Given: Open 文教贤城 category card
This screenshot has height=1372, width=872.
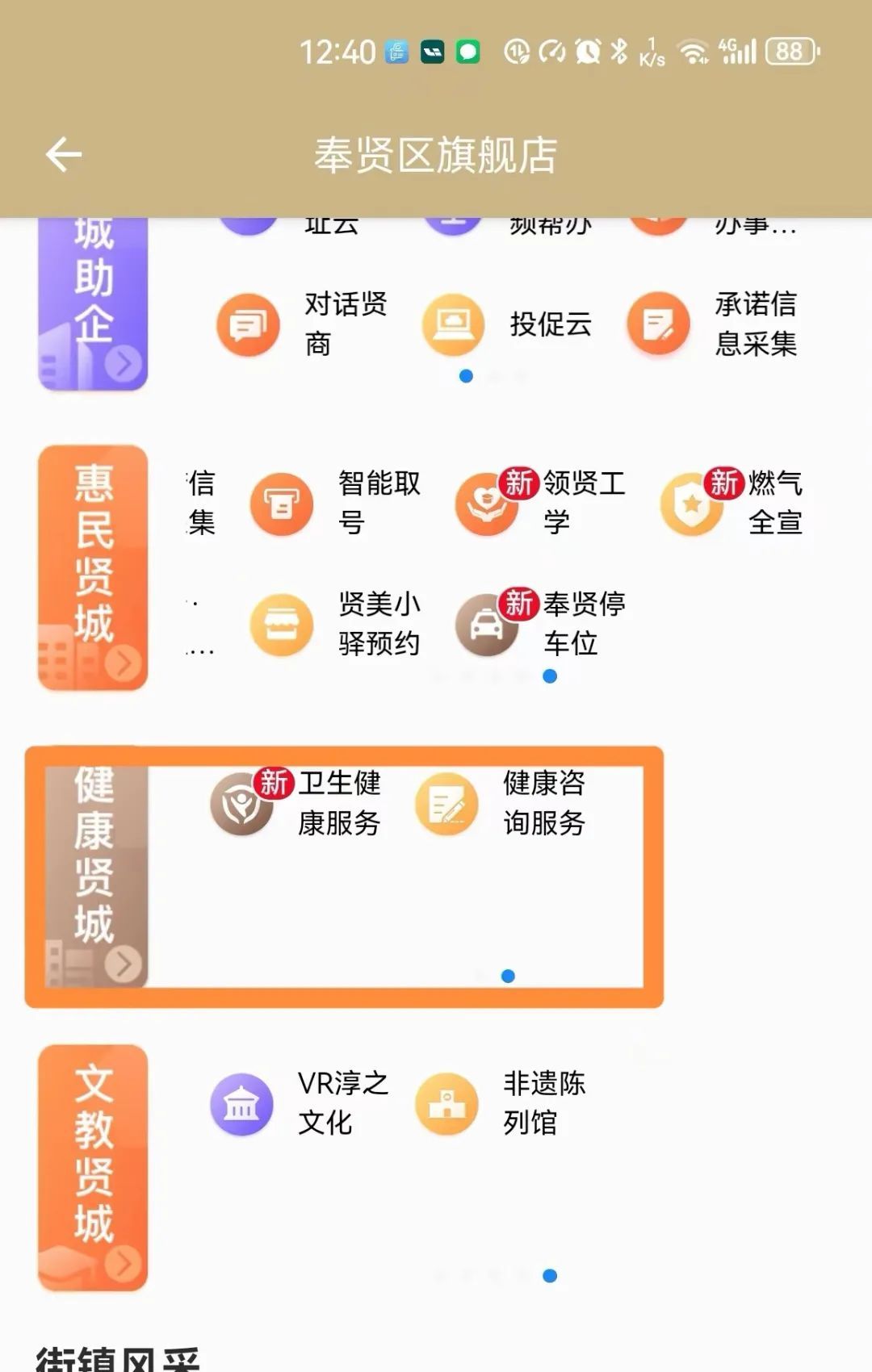Looking at the screenshot, I should point(93,1167).
